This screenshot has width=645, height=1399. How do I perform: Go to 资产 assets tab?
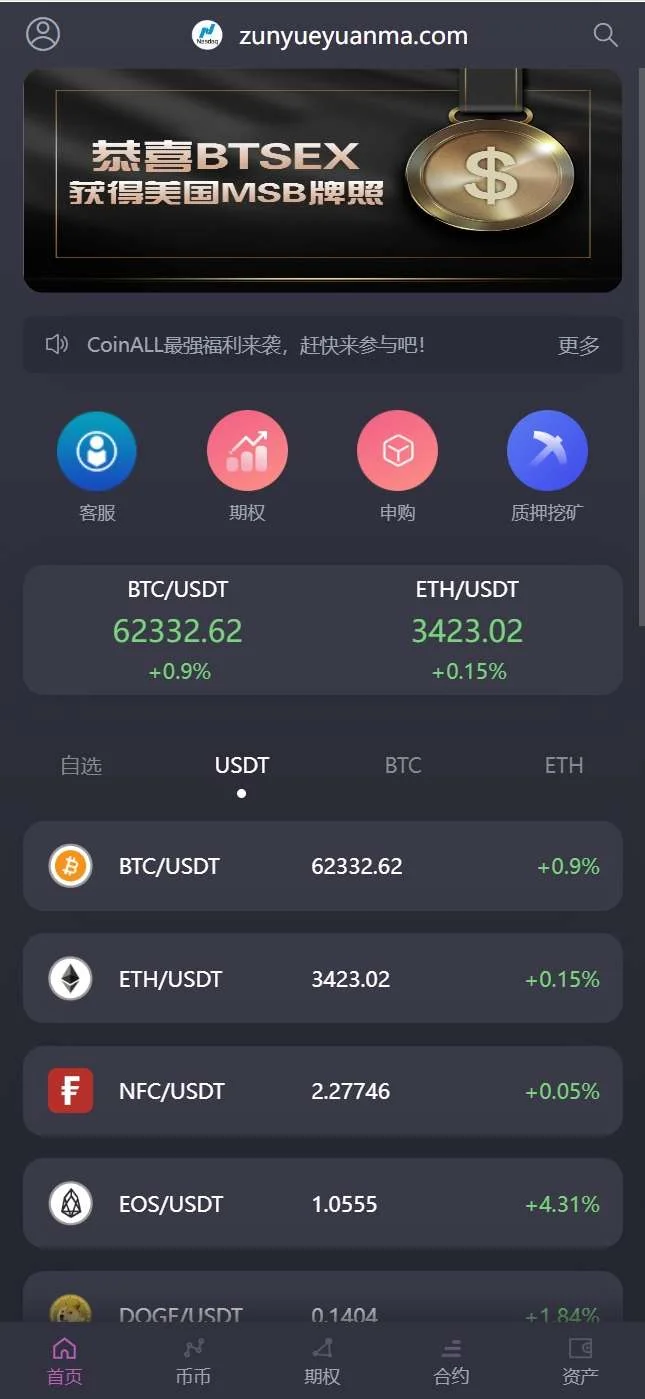point(580,1362)
